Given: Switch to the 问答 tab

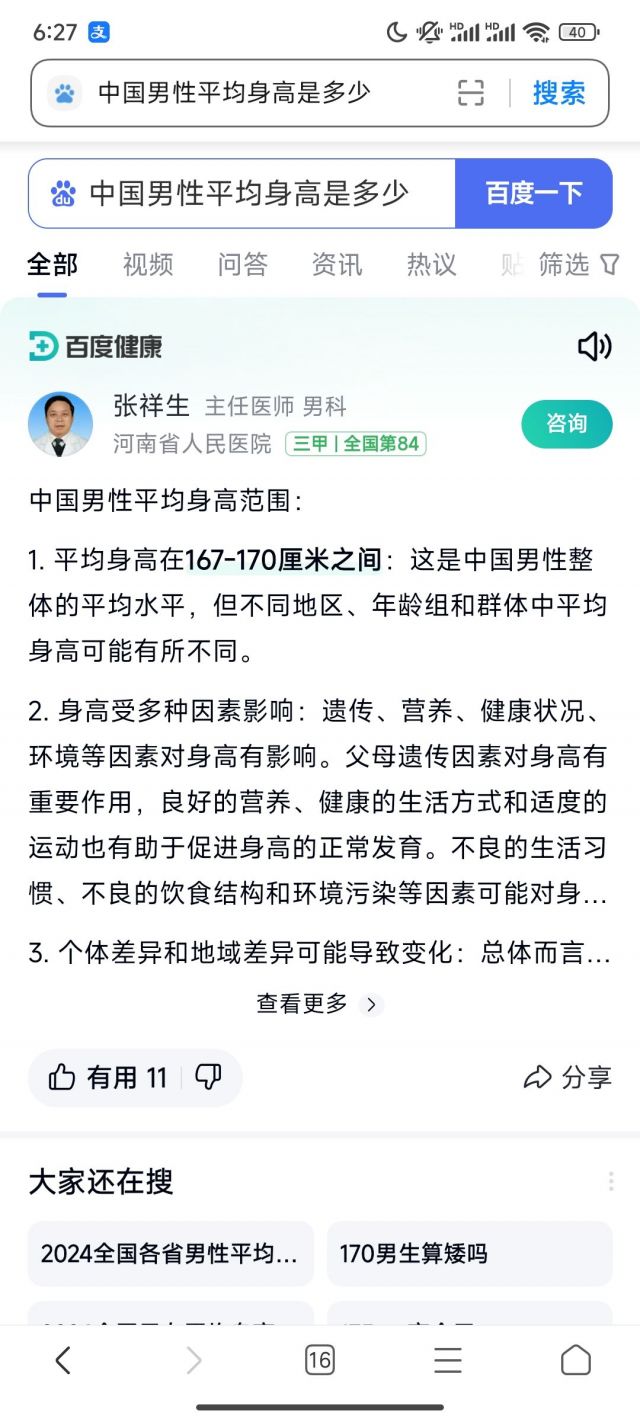Looking at the screenshot, I should tap(243, 264).
